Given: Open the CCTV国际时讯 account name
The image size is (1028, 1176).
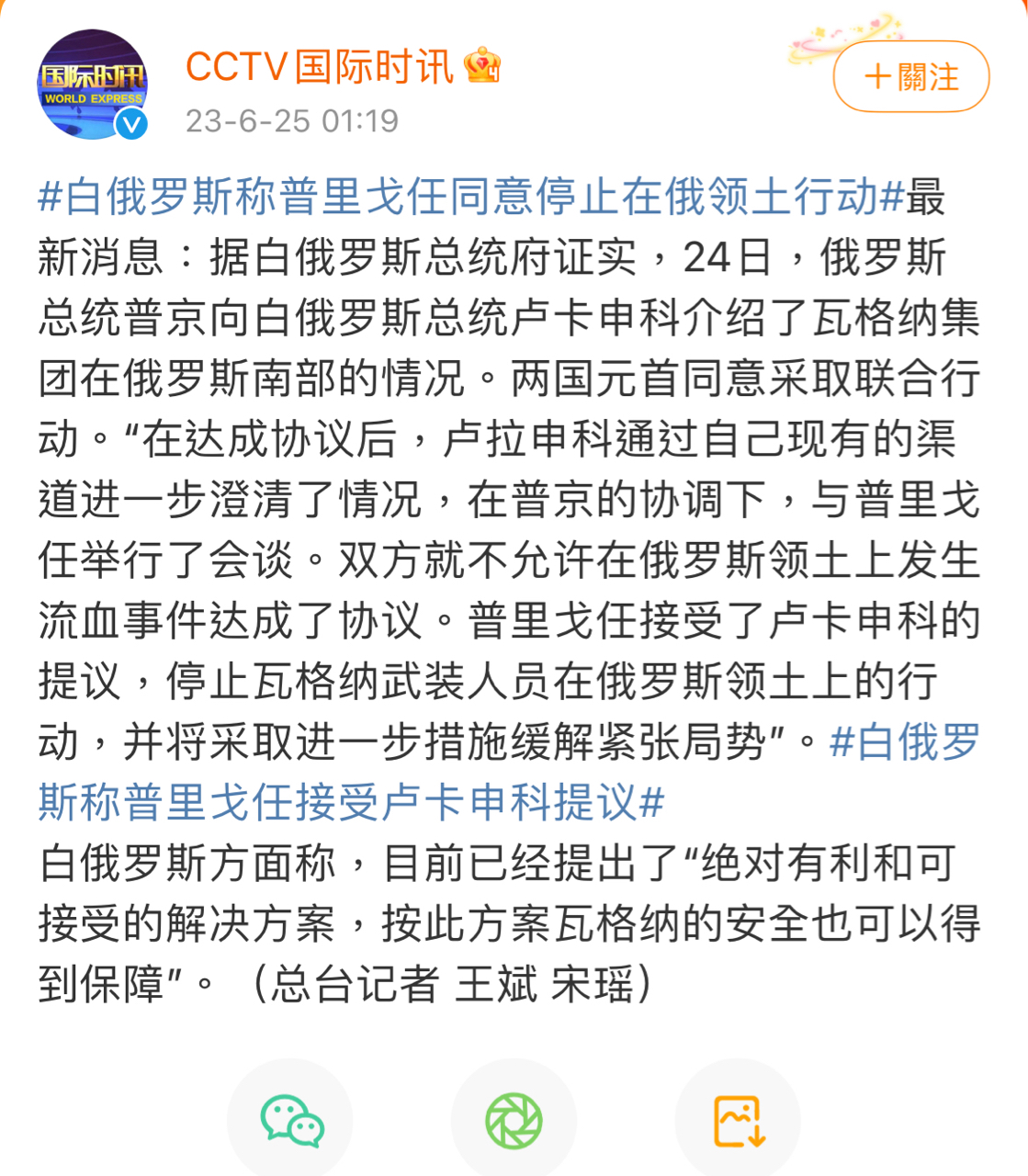Looking at the screenshot, I should tap(319, 67).
